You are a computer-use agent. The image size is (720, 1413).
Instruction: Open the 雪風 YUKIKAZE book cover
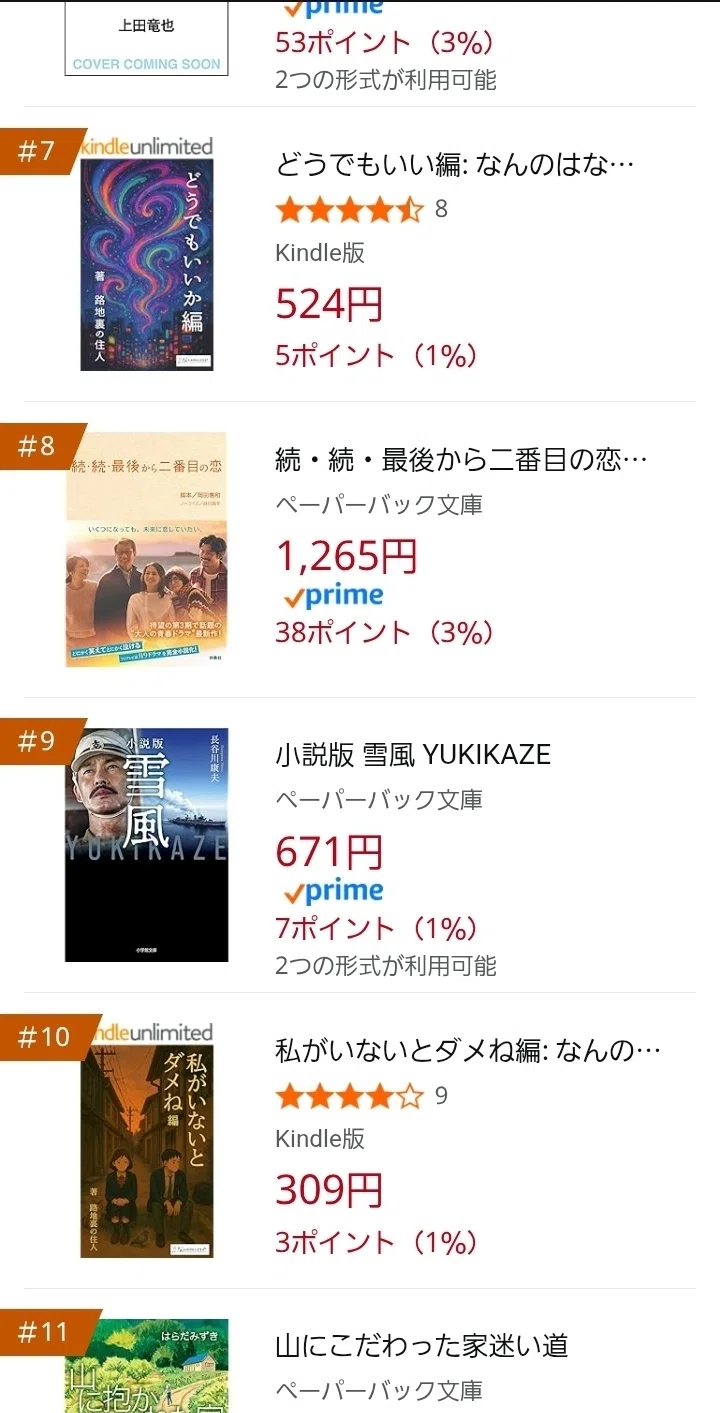(146, 845)
